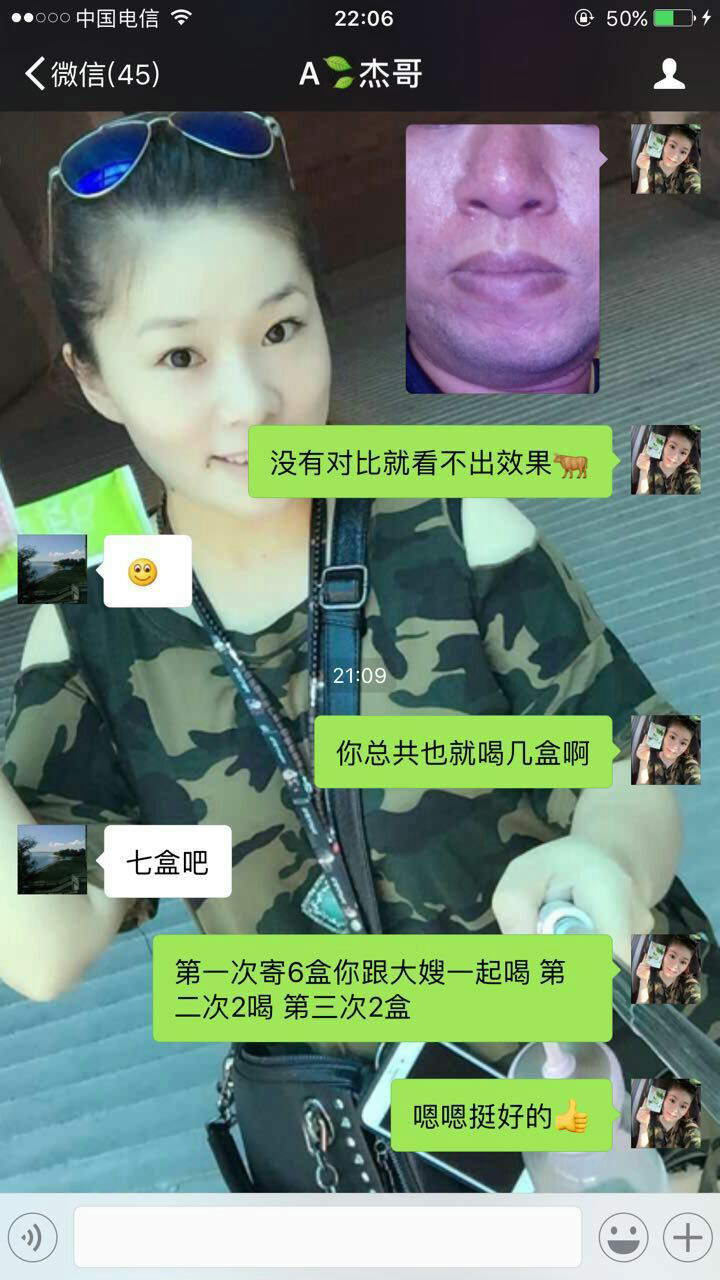This screenshot has width=720, height=1280.
Task: Tap the contact's avatar beside 七盒吧
Action: (52, 859)
